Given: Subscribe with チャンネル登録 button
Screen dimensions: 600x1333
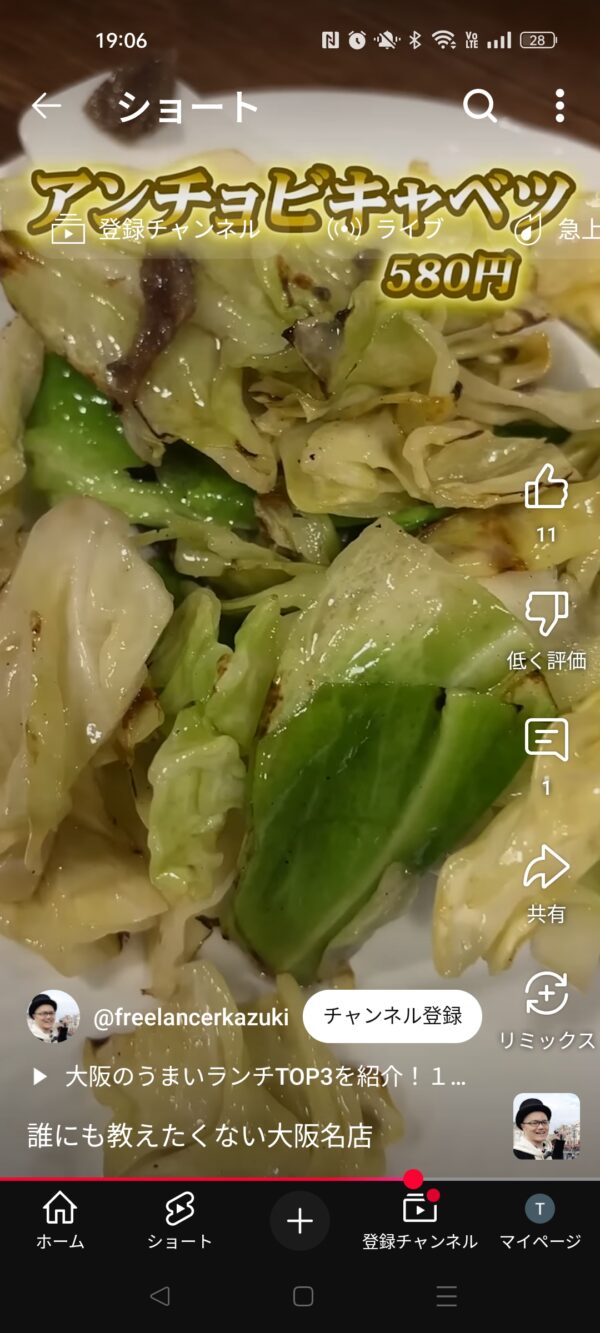Looking at the screenshot, I should tap(392, 1016).
